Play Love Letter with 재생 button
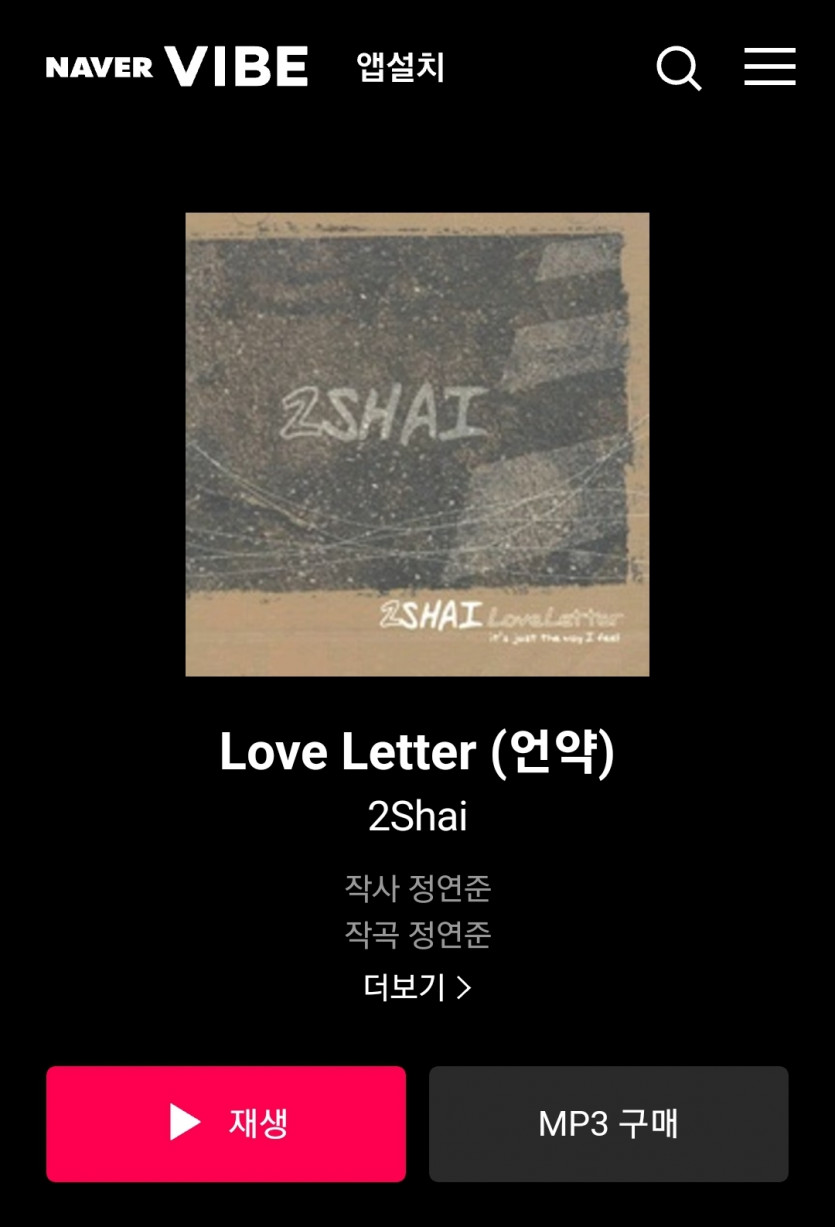Viewport: 835px width, 1227px height. pyautogui.click(x=226, y=1123)
